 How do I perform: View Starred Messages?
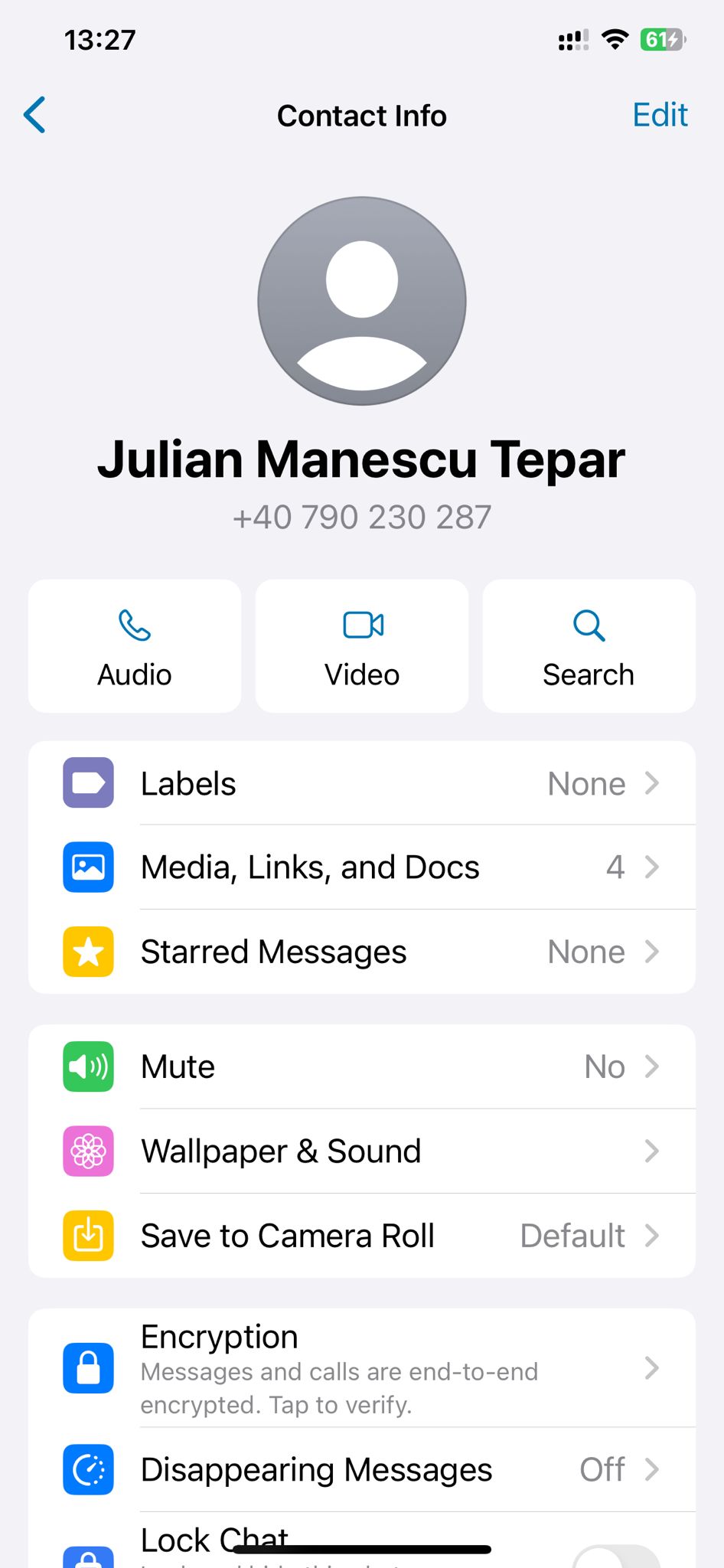(362, 952)
